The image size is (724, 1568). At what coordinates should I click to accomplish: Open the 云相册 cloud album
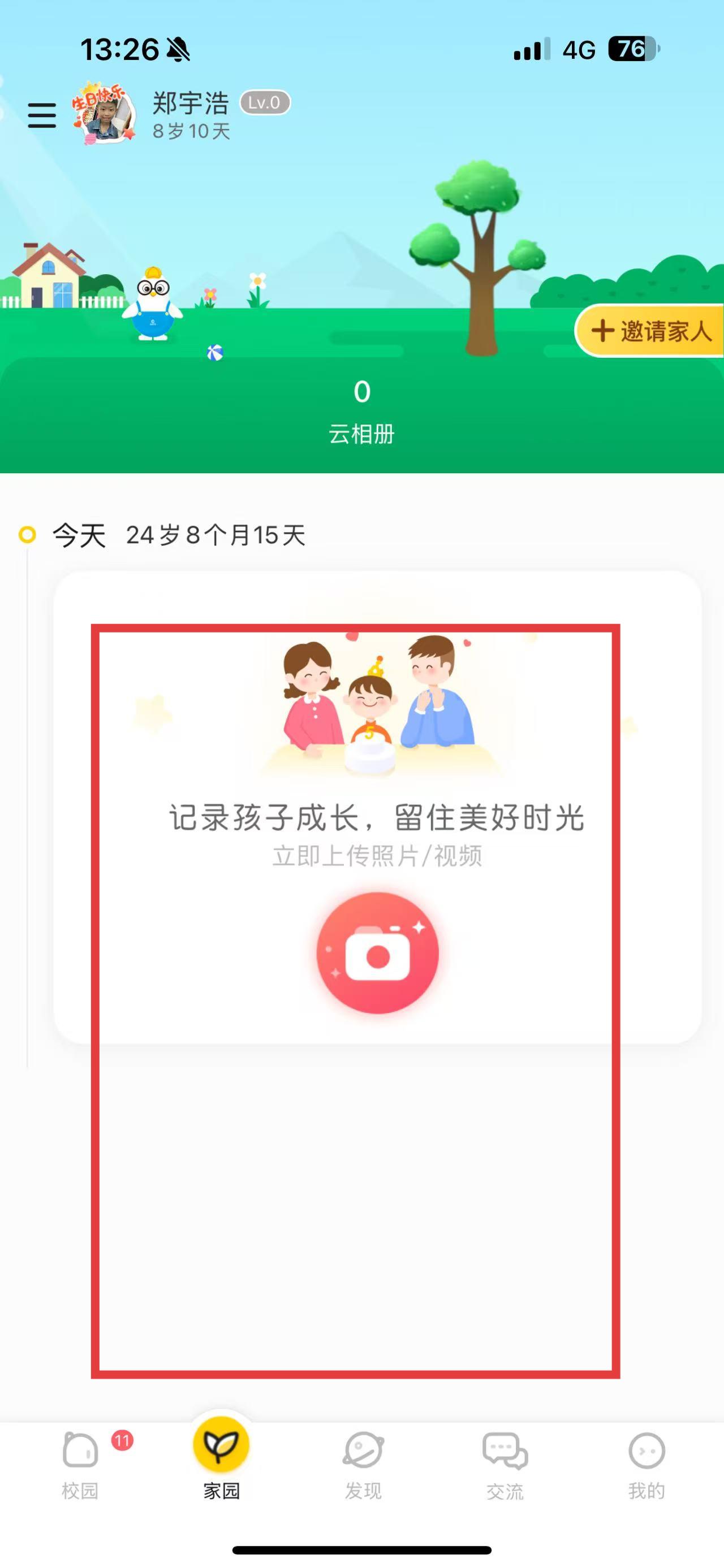coord(361,410)
